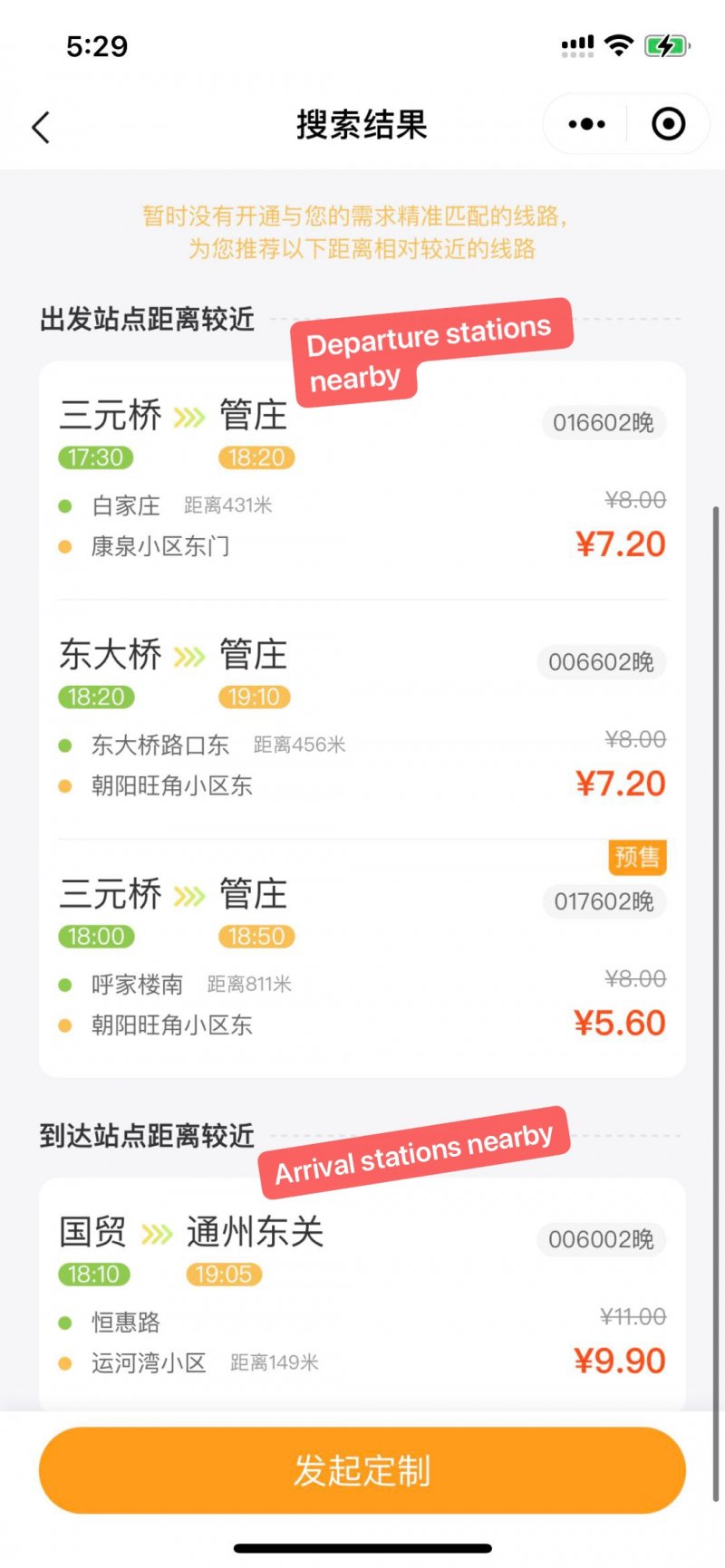Close the mini program with the circle icon
The width and height of the screenshot is (725, 1568).
tap(669, 124)
